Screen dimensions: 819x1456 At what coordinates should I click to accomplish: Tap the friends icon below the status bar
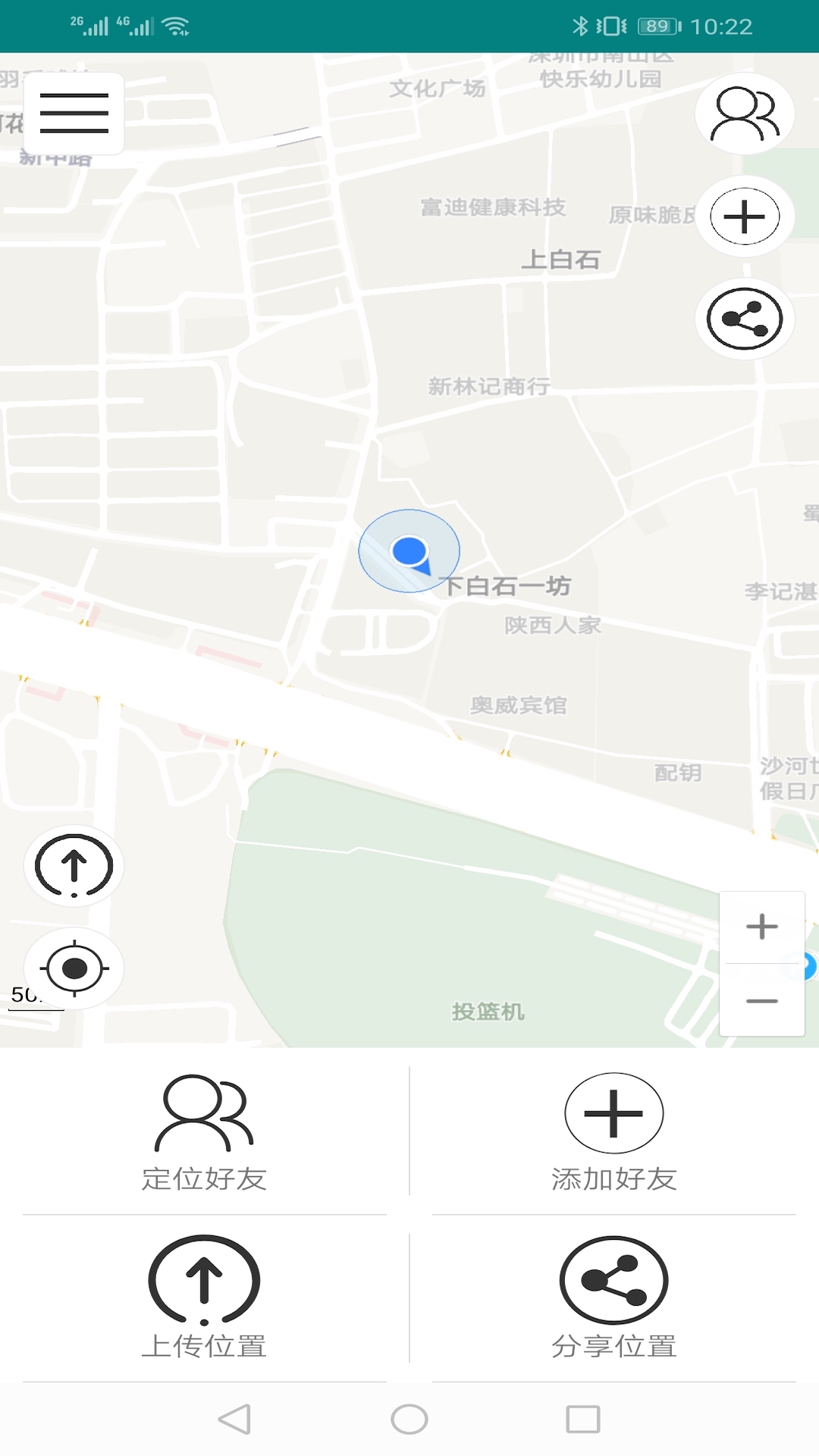pyautogui.click(x=745, y=114)
